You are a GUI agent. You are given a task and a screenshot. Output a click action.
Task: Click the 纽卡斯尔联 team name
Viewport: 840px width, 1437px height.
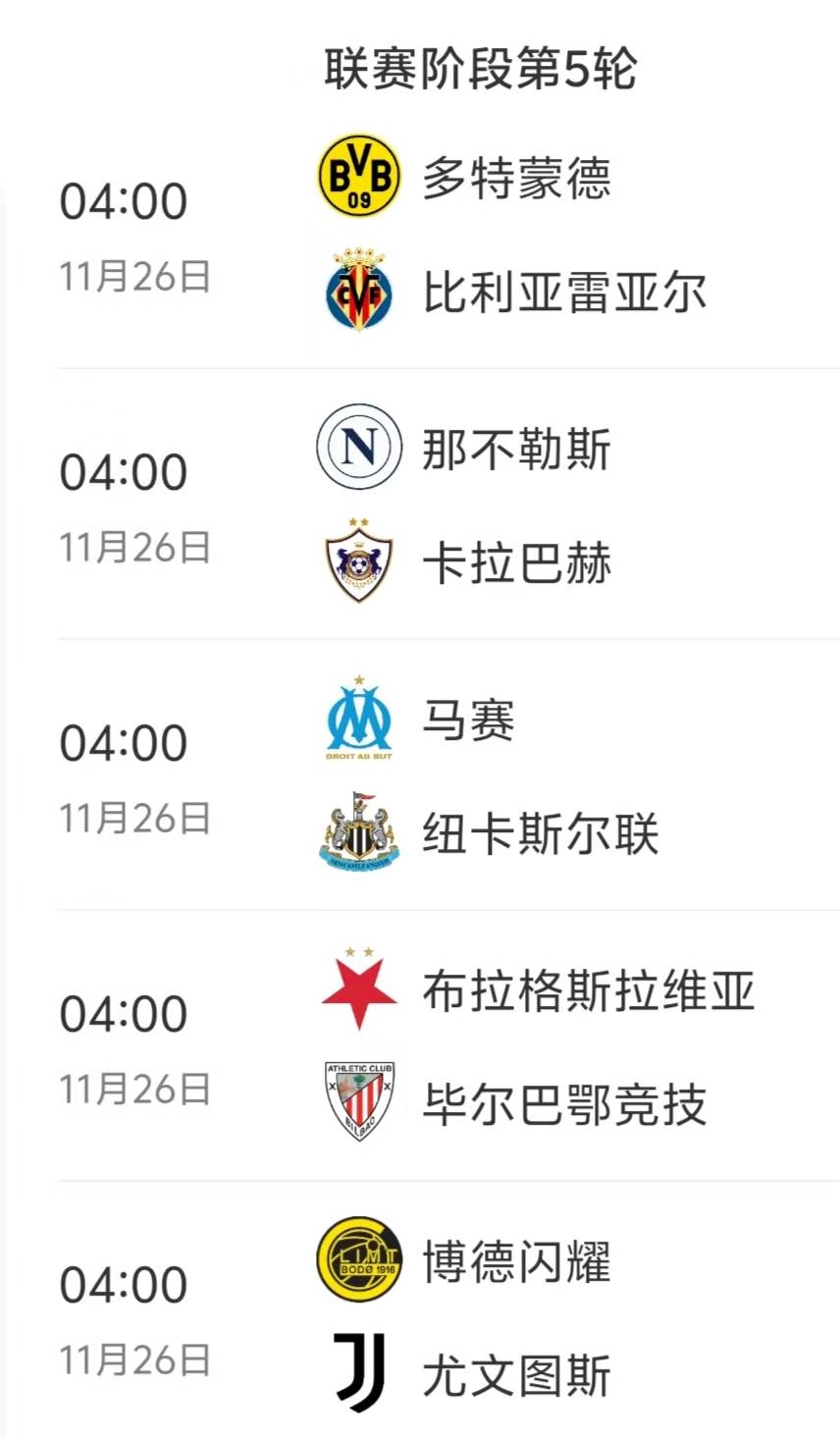point(542,833)
